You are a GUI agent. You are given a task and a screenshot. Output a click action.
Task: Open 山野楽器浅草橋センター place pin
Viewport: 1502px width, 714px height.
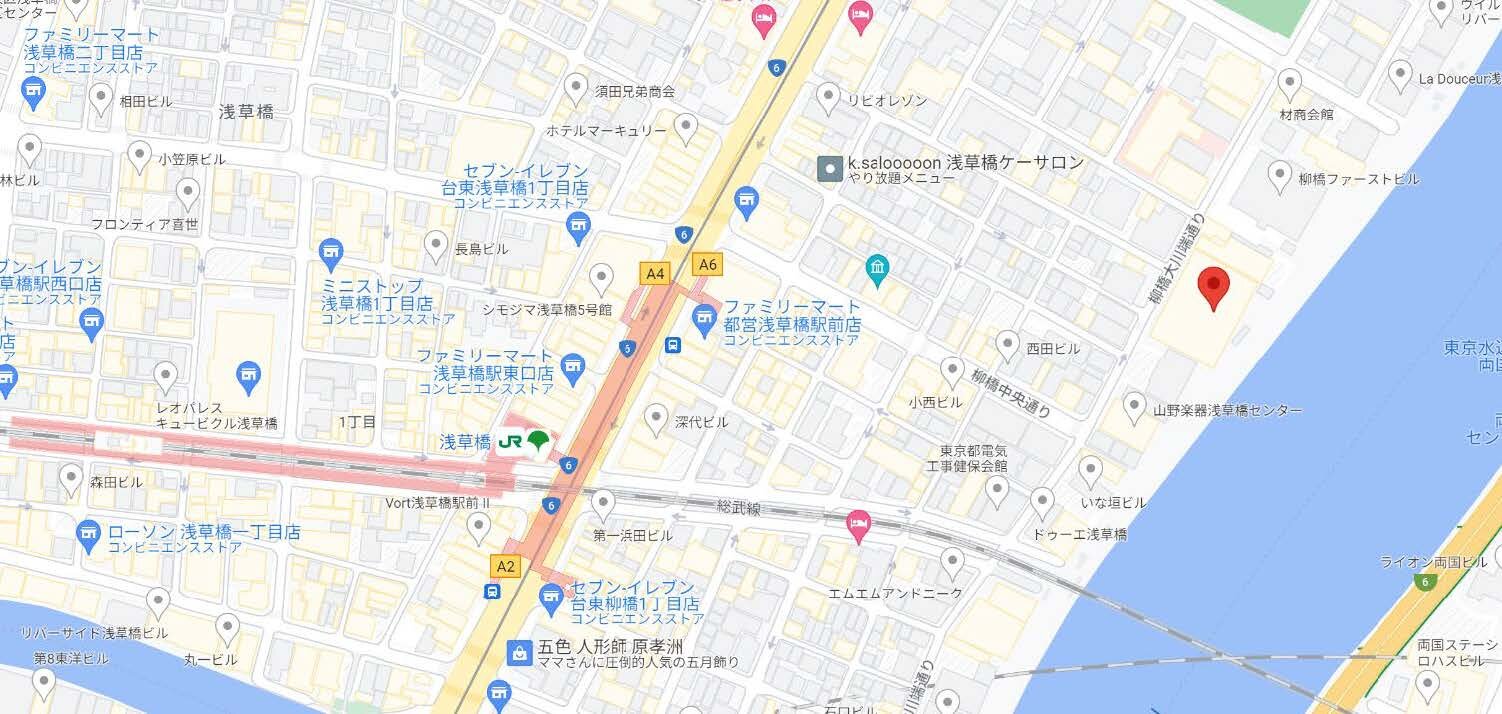1134,406
